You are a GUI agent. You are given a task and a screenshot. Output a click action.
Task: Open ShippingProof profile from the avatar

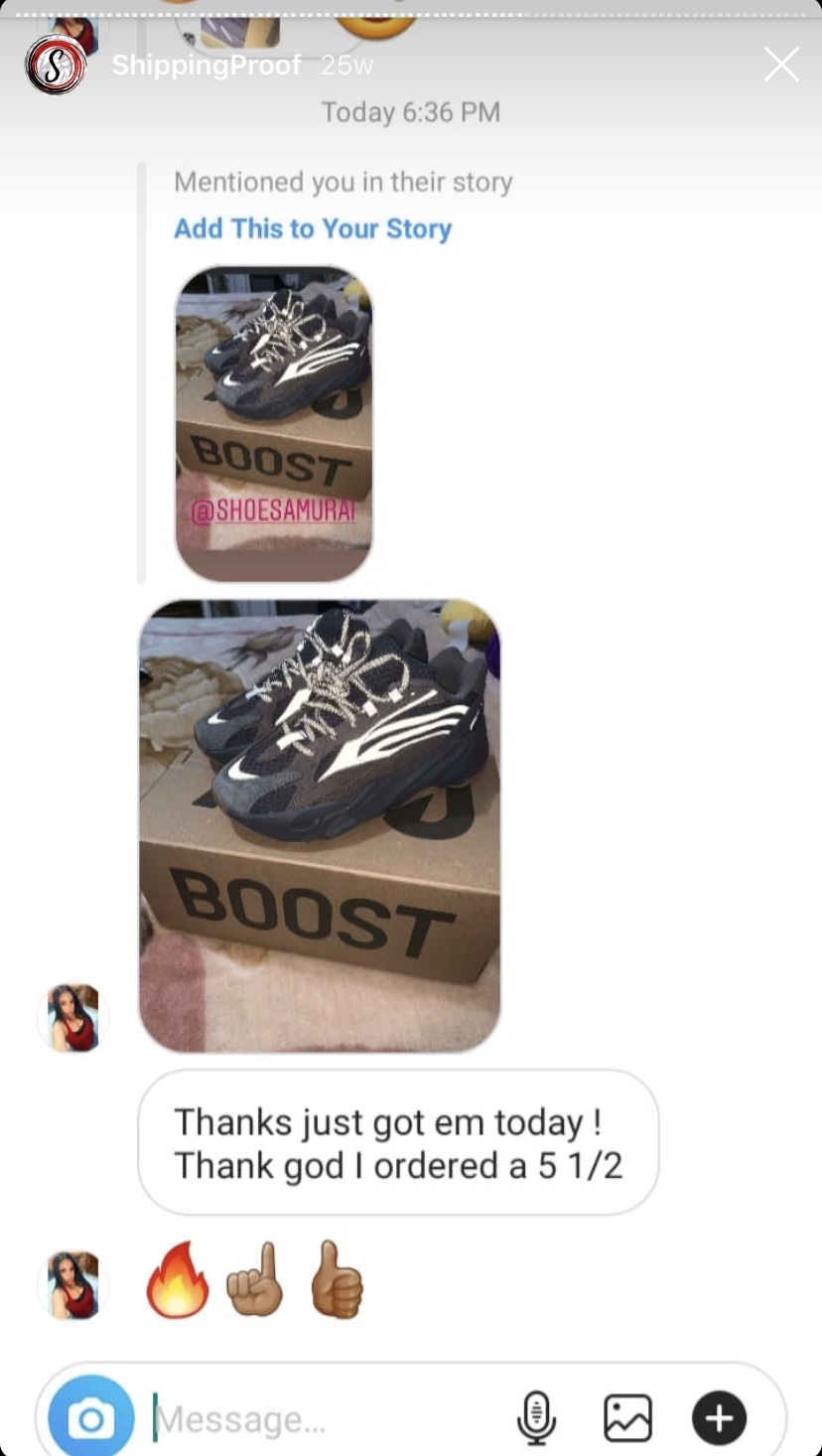[x=56, y=65]
